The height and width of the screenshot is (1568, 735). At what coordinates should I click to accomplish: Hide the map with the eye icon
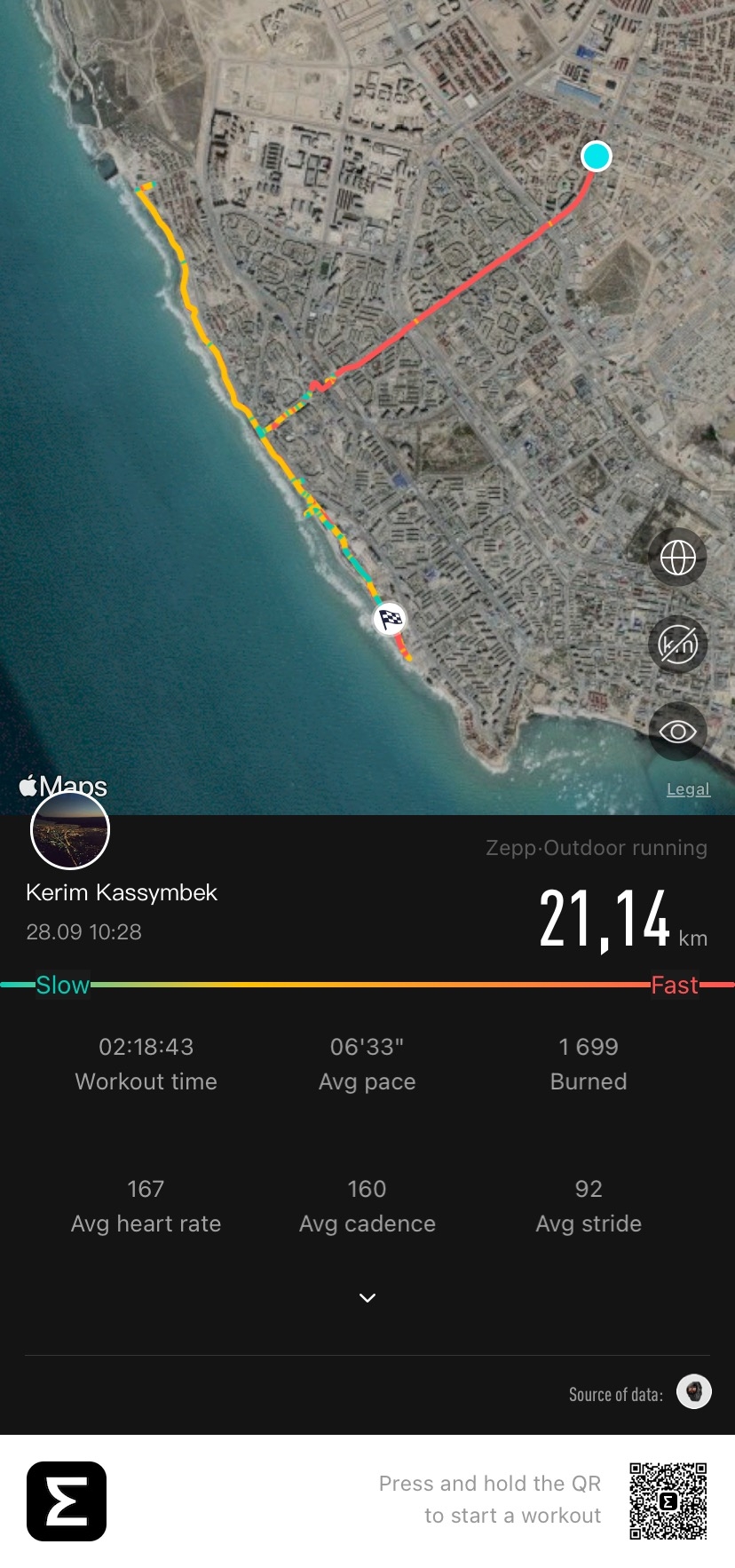(x=678, y=732)
